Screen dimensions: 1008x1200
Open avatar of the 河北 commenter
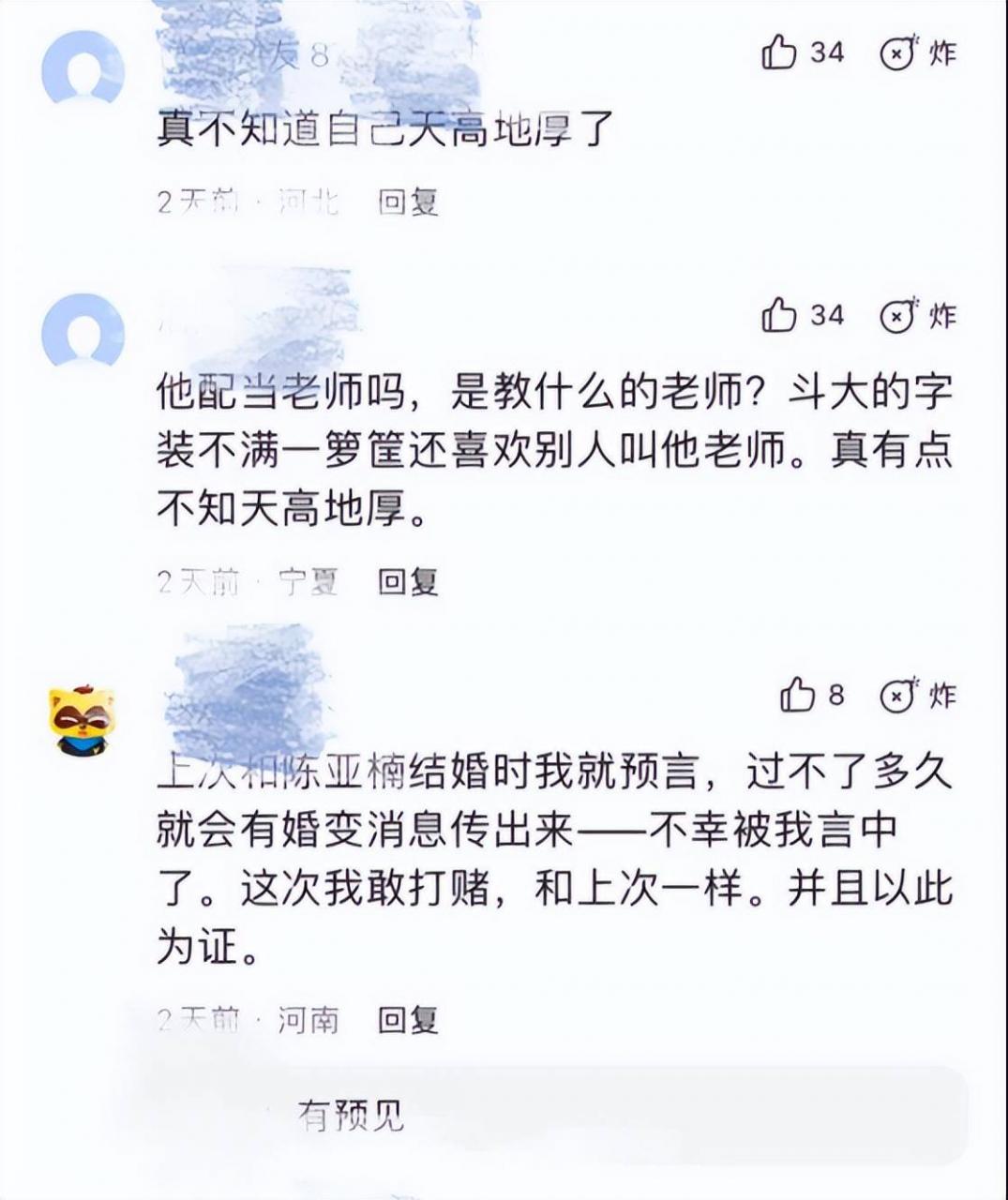click(83, 67)
